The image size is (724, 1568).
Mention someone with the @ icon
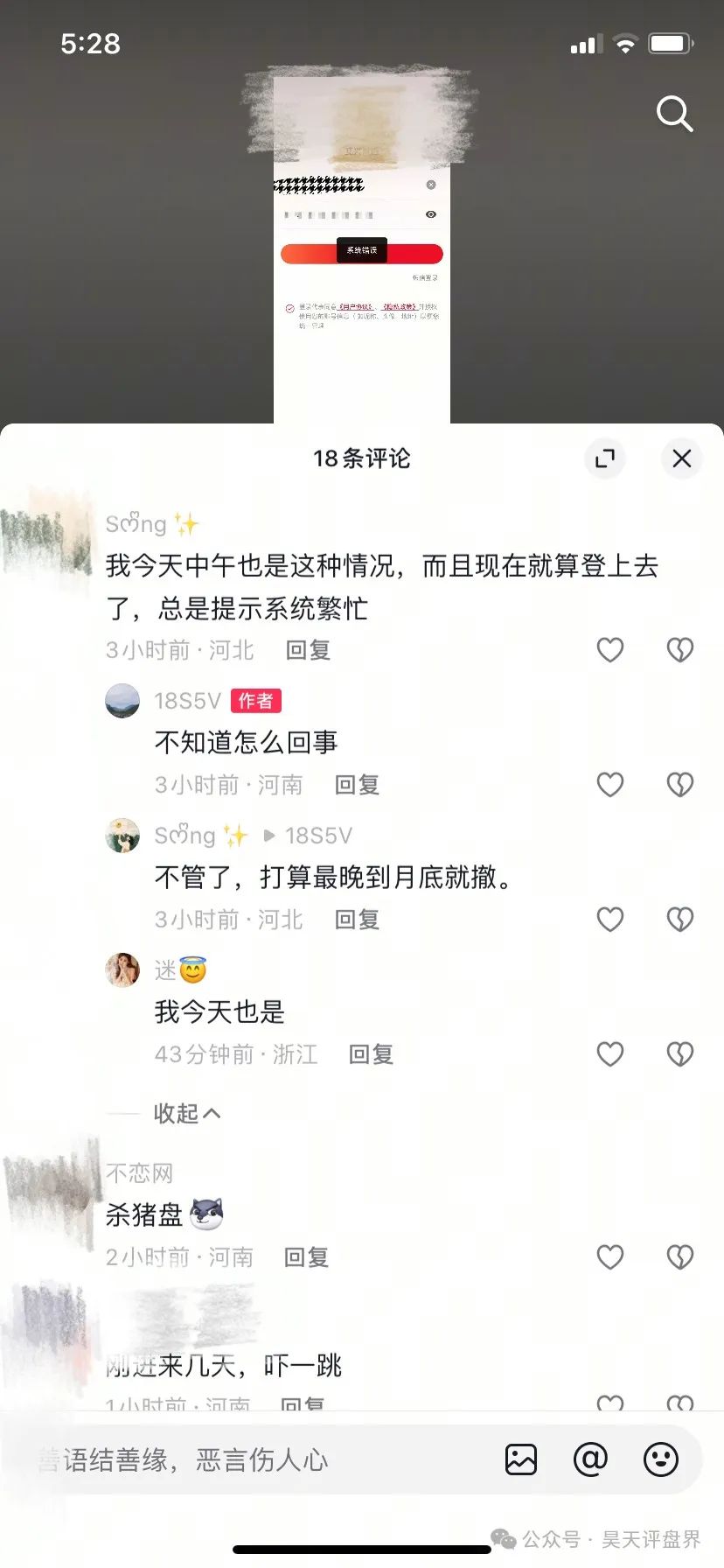point(590,1459)
